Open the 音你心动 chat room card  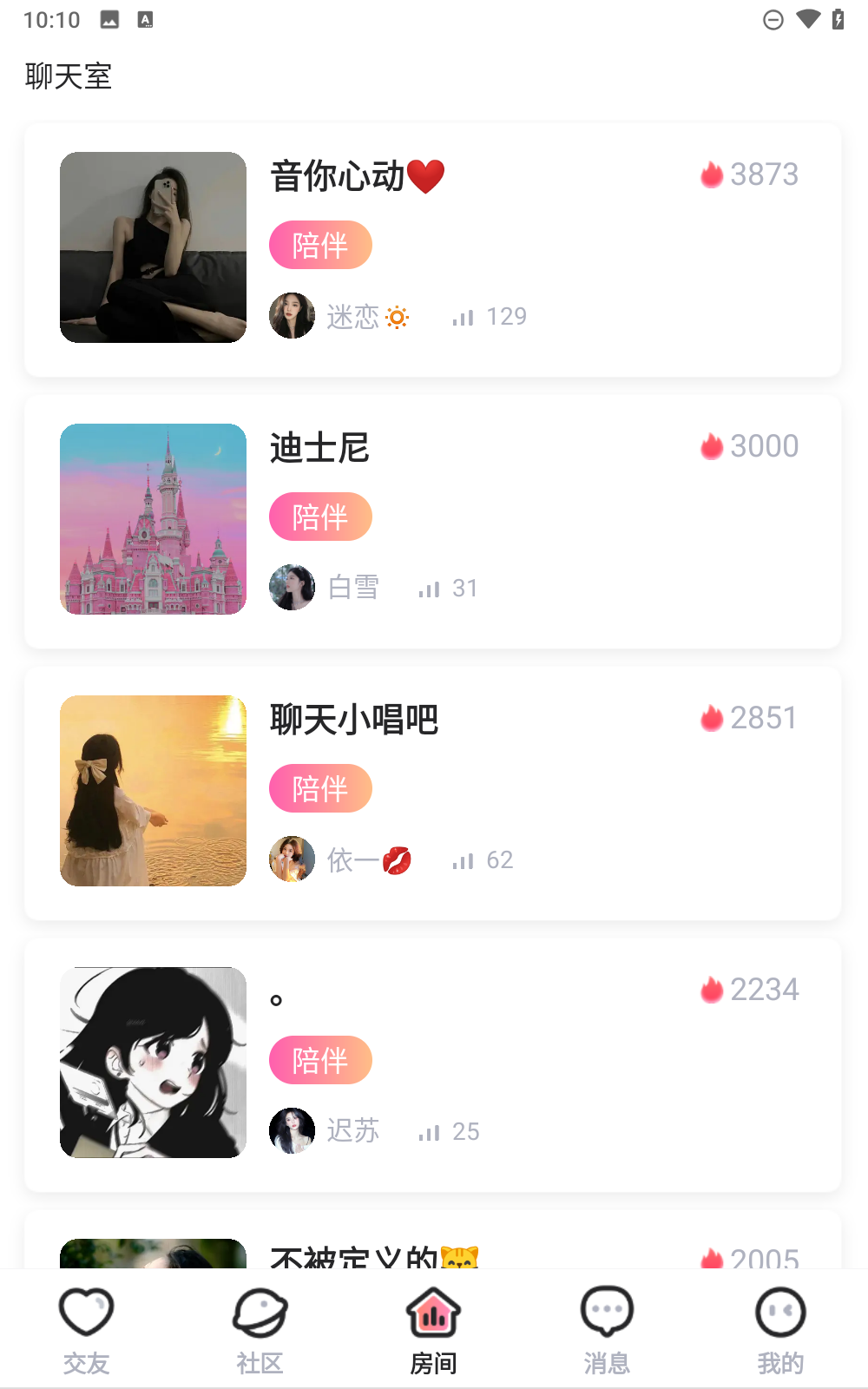(433, 249)
